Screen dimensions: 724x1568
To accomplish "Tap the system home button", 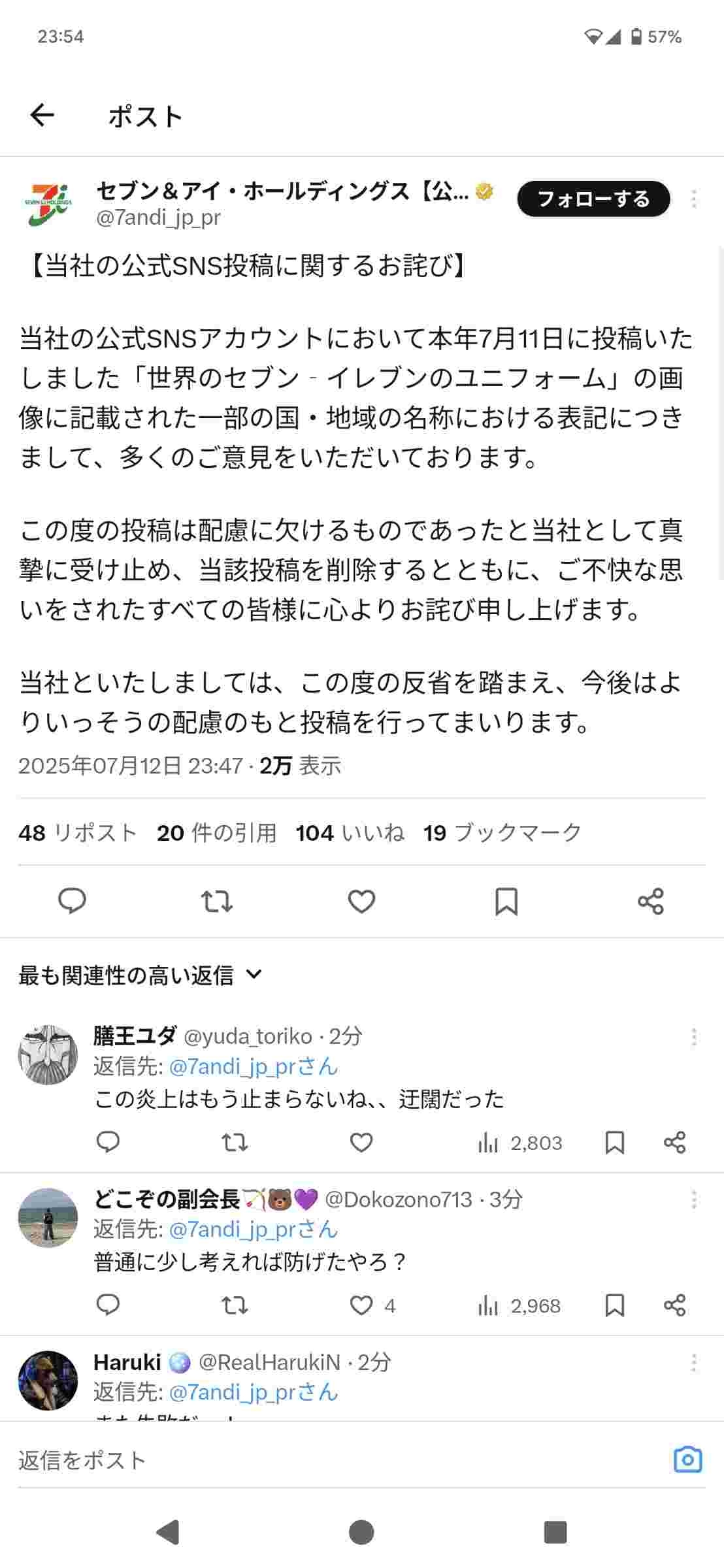I will pyautogui.click(x=361, y=1532).
